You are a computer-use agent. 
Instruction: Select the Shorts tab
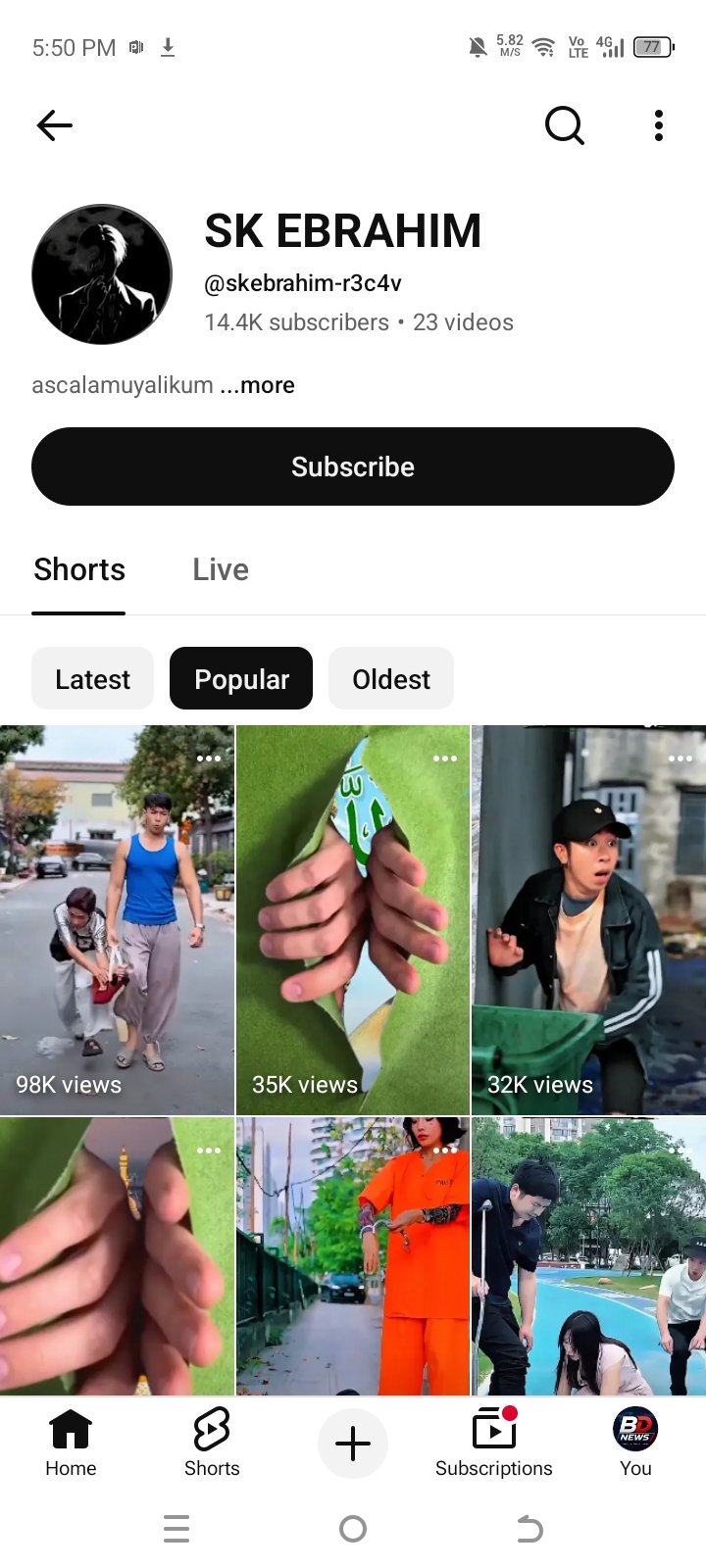tap(79, 569)
